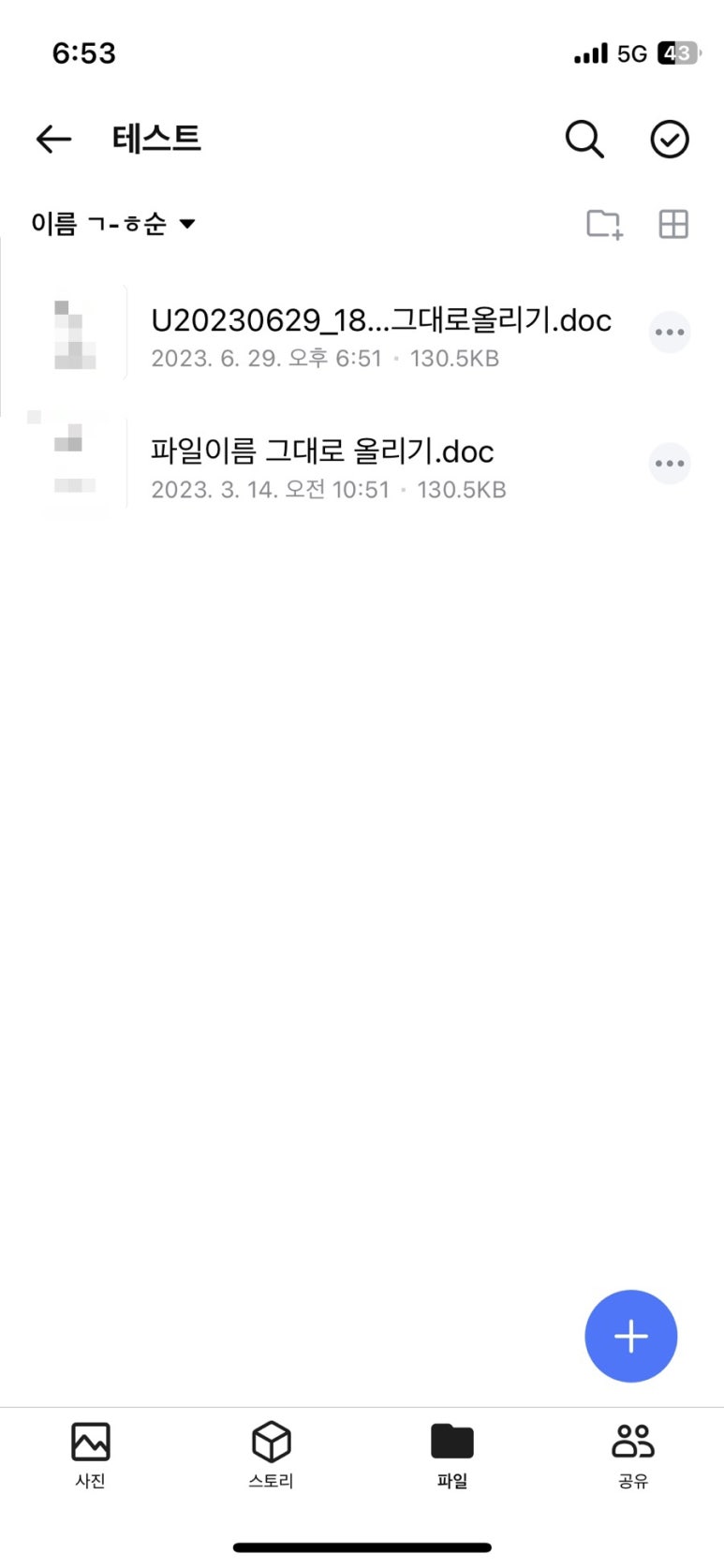The width and height of the screenshot is (724, 1568).
Task: Go back using the arrow beside 테스트
Action: click(x=53, y=140)
